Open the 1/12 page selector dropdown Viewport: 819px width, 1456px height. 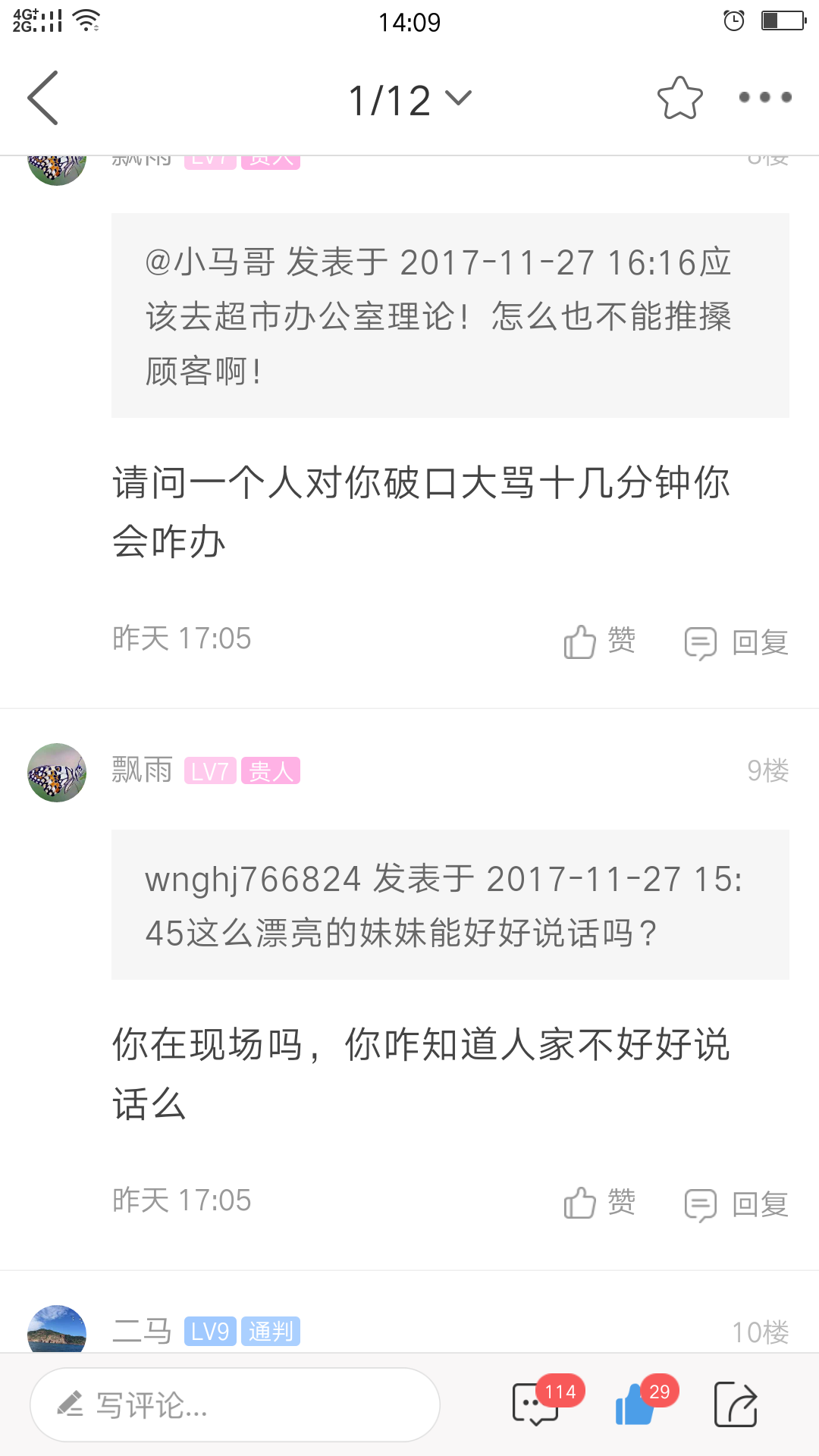(x=409, y=99)
